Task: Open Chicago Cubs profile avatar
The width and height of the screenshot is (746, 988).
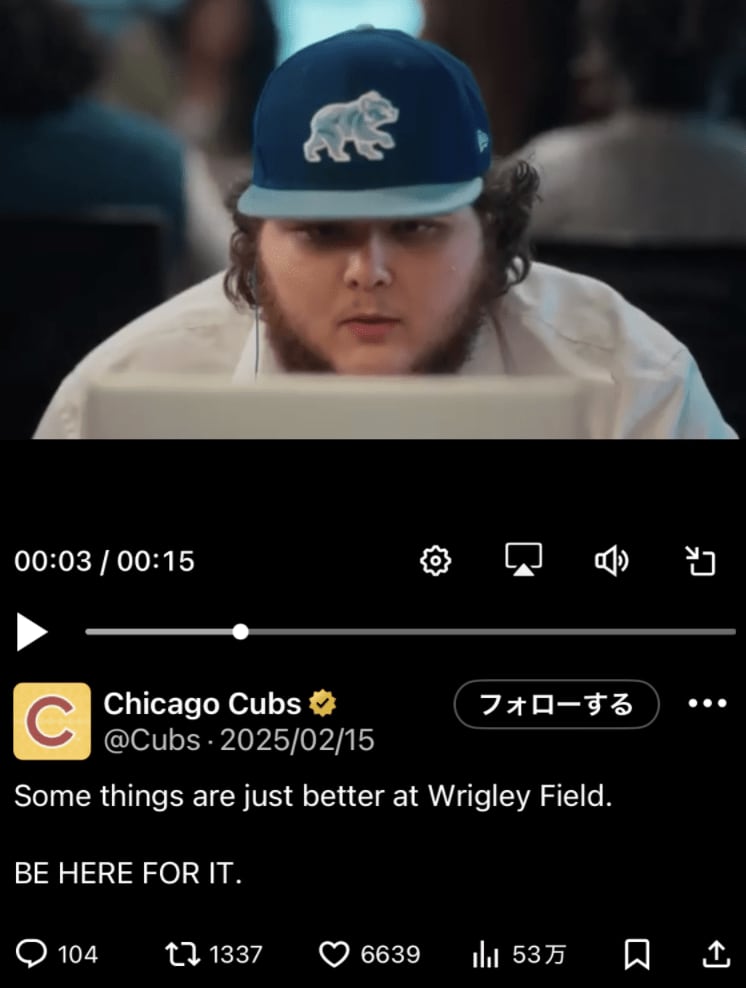Action: 52,721
